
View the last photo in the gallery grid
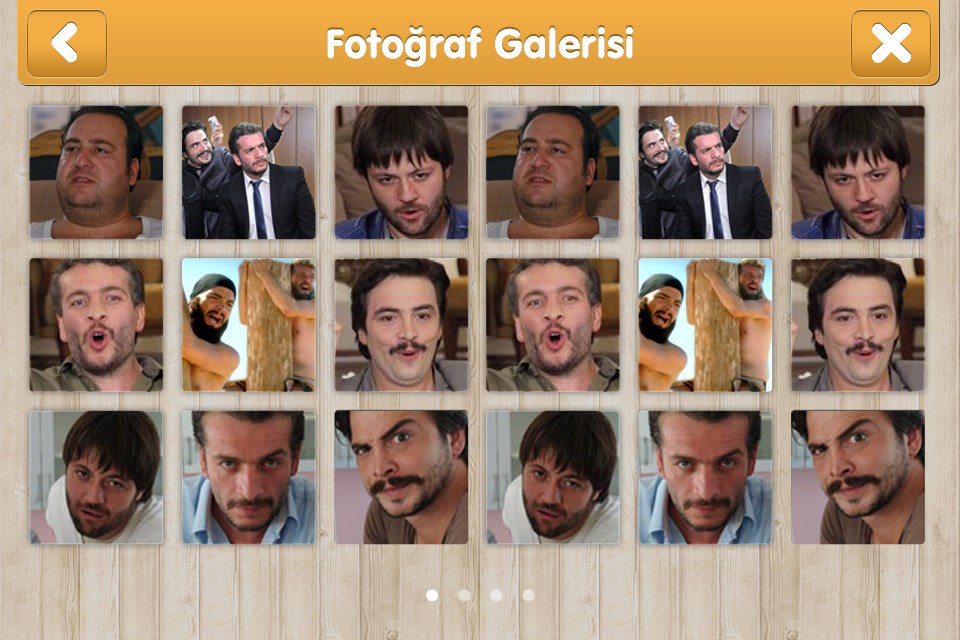858,477
